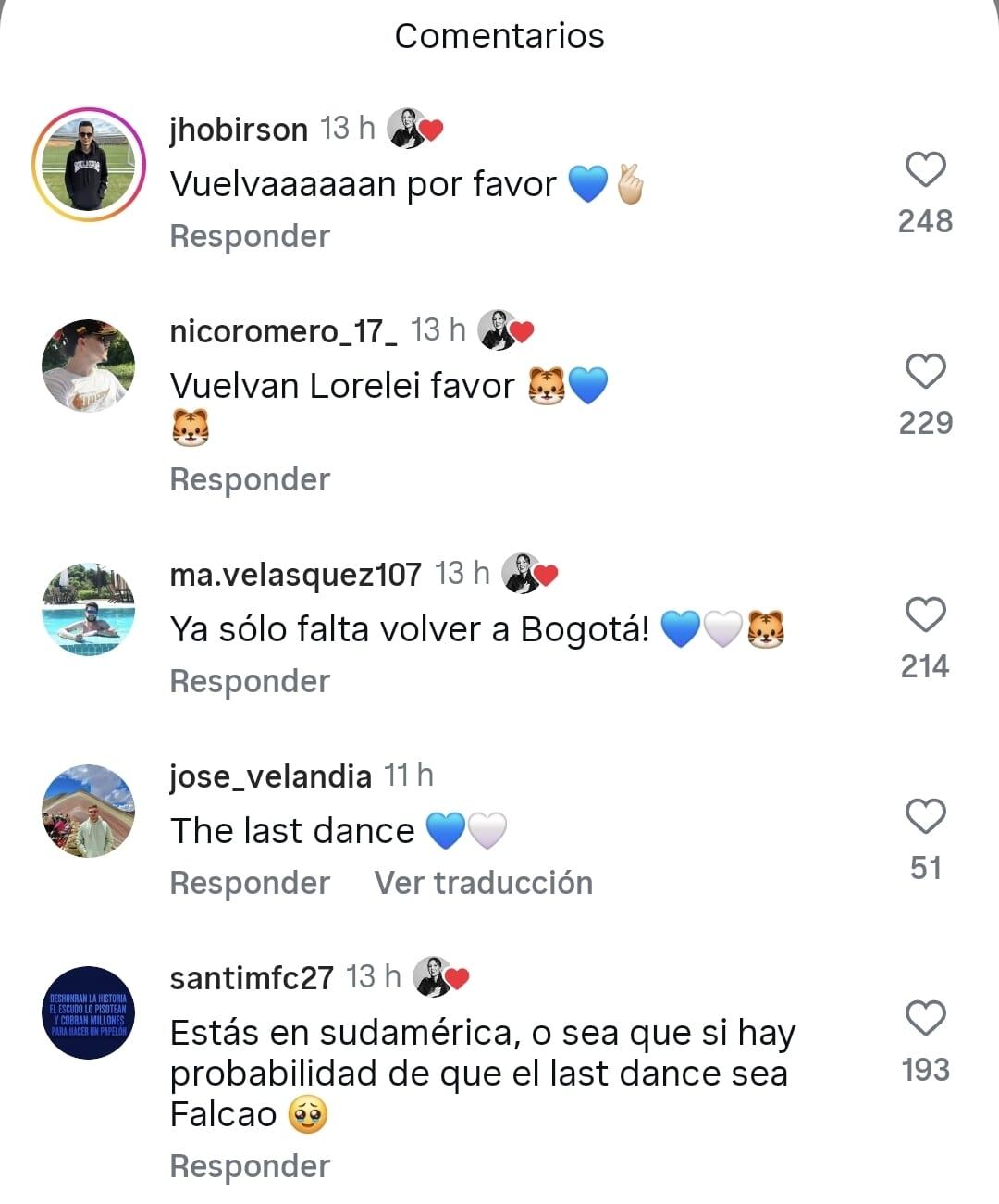View santimfc27's blue avatar image
Viewport: 999px width, 1204px height.
tap(89, 1012)
